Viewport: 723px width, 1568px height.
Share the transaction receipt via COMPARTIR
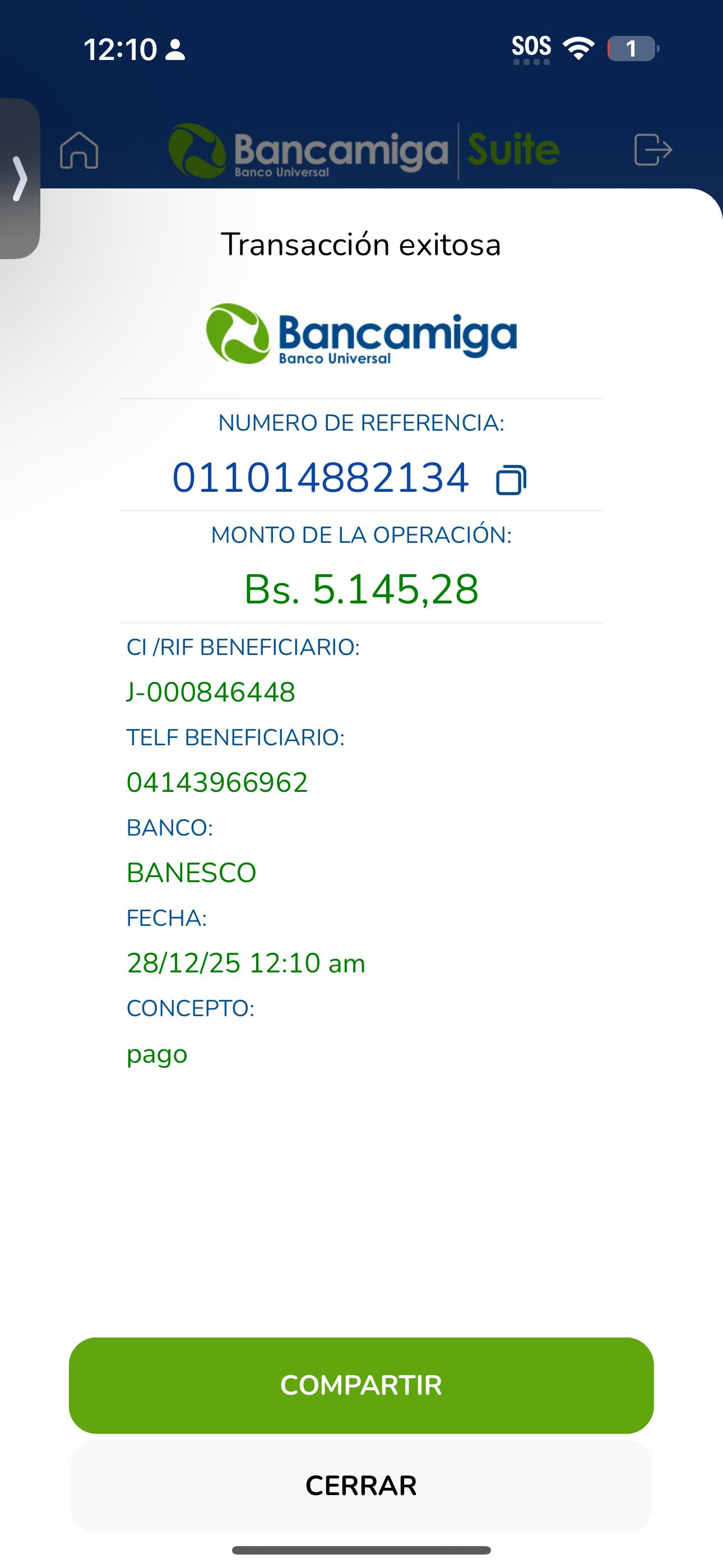click(361, 1385)
